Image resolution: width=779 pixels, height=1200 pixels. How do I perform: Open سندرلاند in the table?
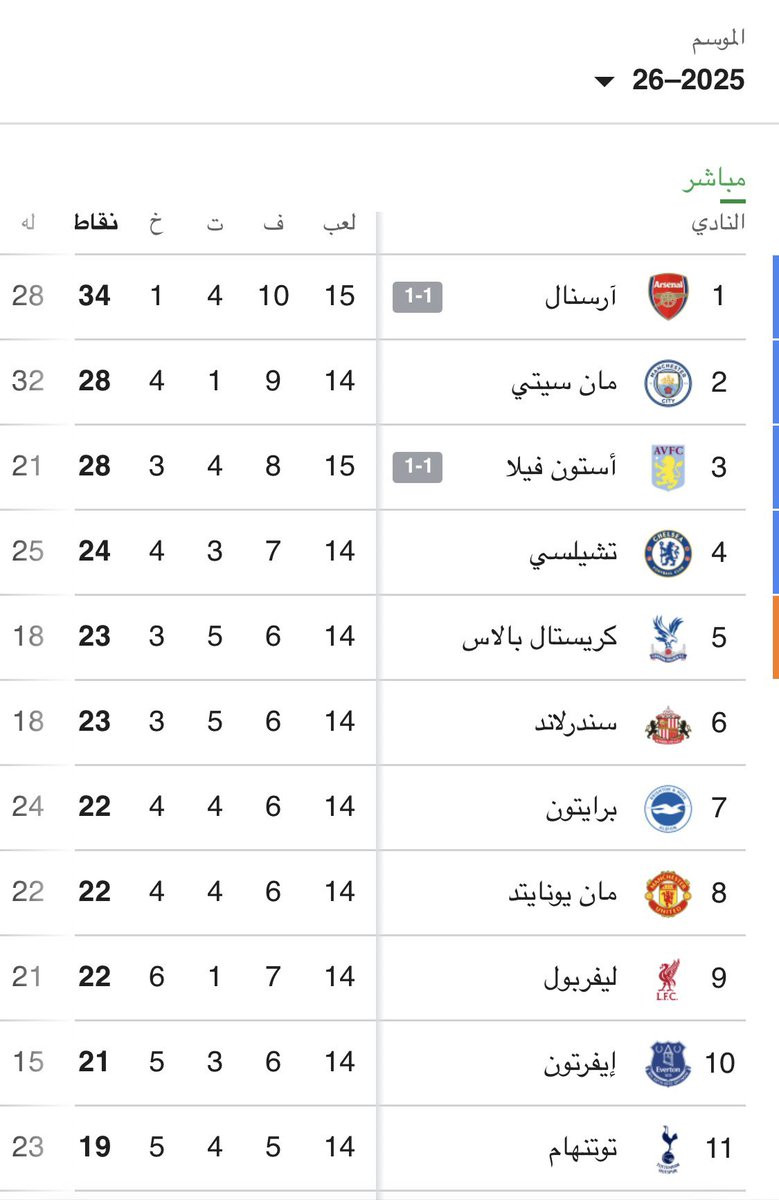[x=575, y=722]
